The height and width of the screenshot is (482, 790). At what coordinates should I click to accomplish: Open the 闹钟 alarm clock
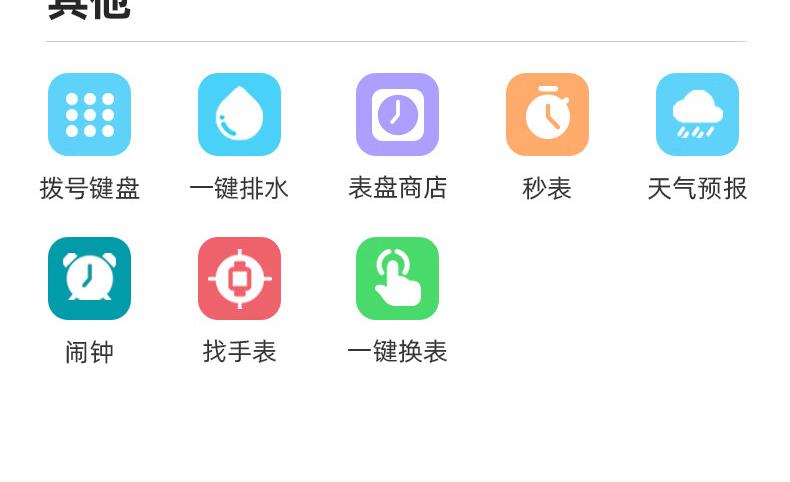[x=89, y=278]
